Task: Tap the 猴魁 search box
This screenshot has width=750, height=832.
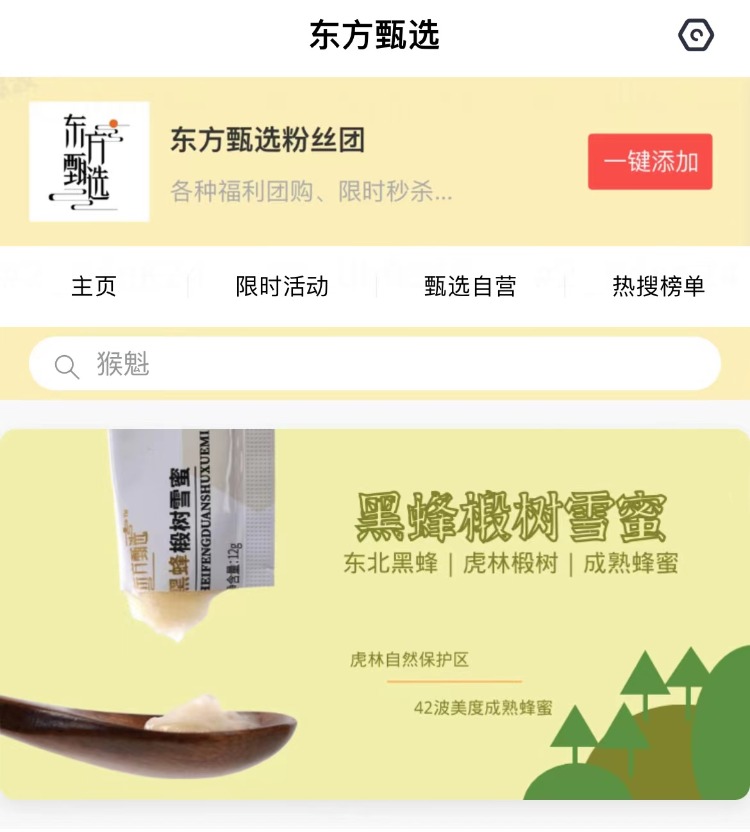Action: (x=375, y=364)
